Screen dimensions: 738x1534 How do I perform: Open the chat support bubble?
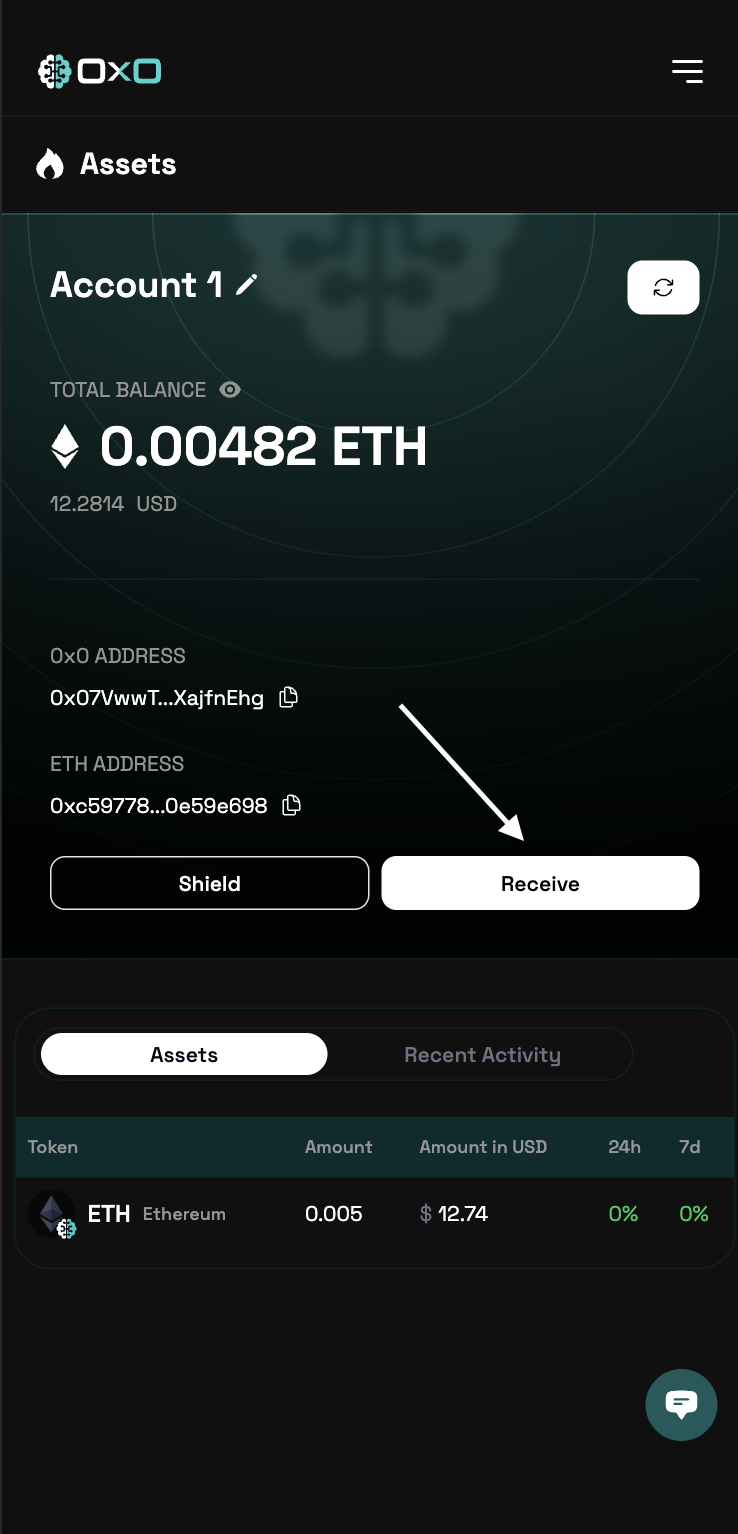point(681,1404)
